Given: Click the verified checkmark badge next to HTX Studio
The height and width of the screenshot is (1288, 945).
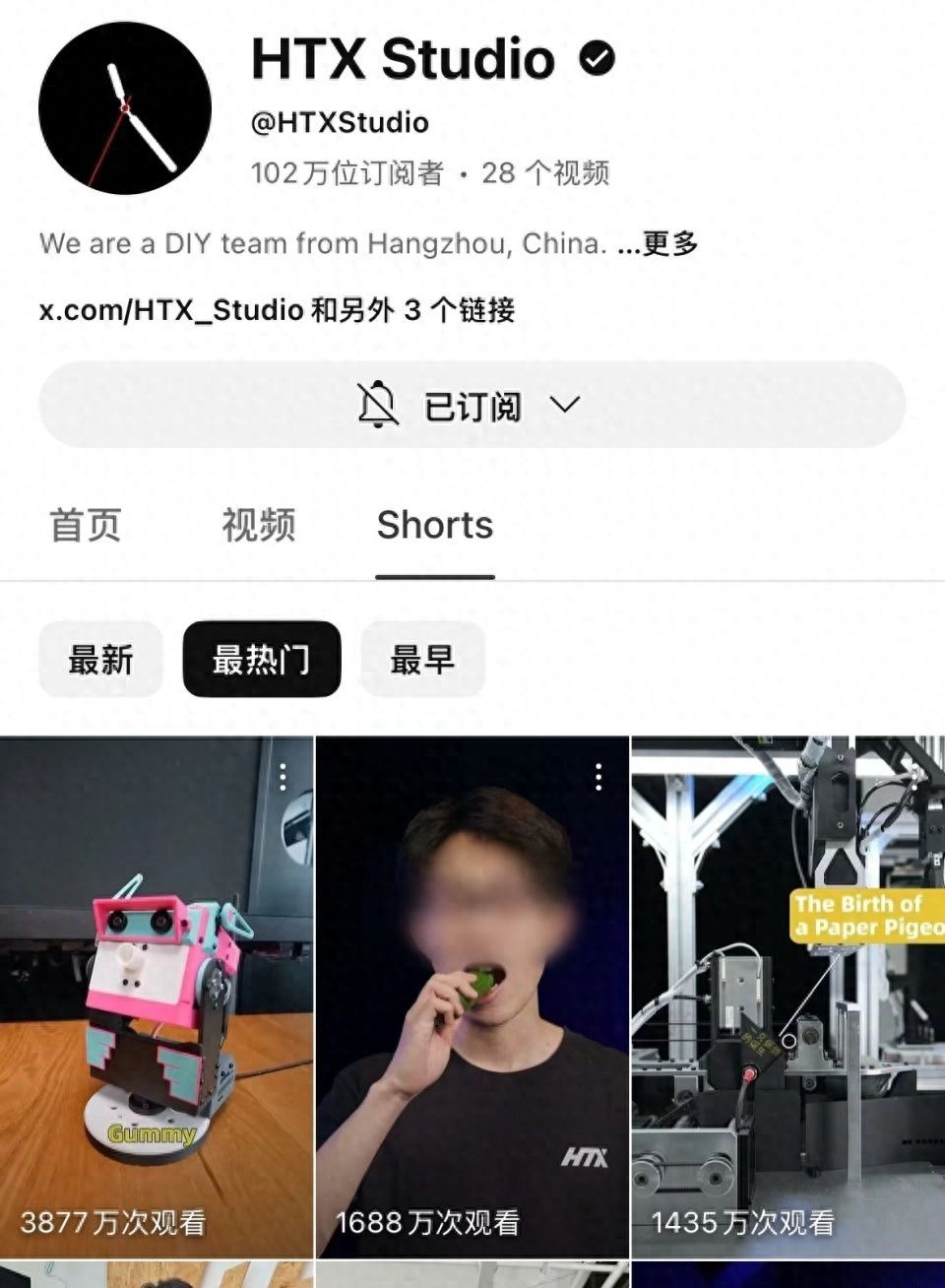Looking at the screenshot, I should click(x=596, y=58).
